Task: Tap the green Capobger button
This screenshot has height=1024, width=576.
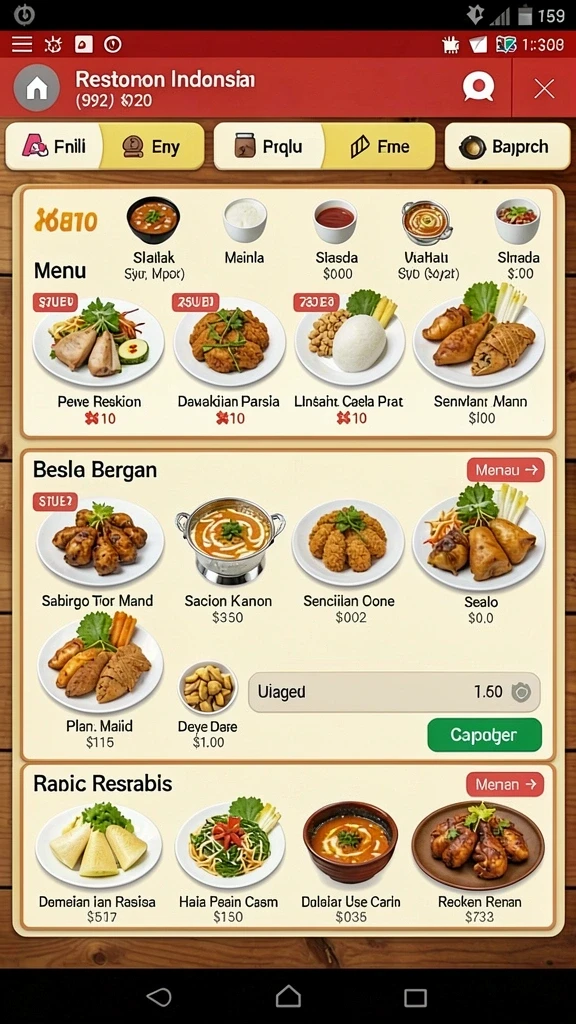Action: click(485, 735)
